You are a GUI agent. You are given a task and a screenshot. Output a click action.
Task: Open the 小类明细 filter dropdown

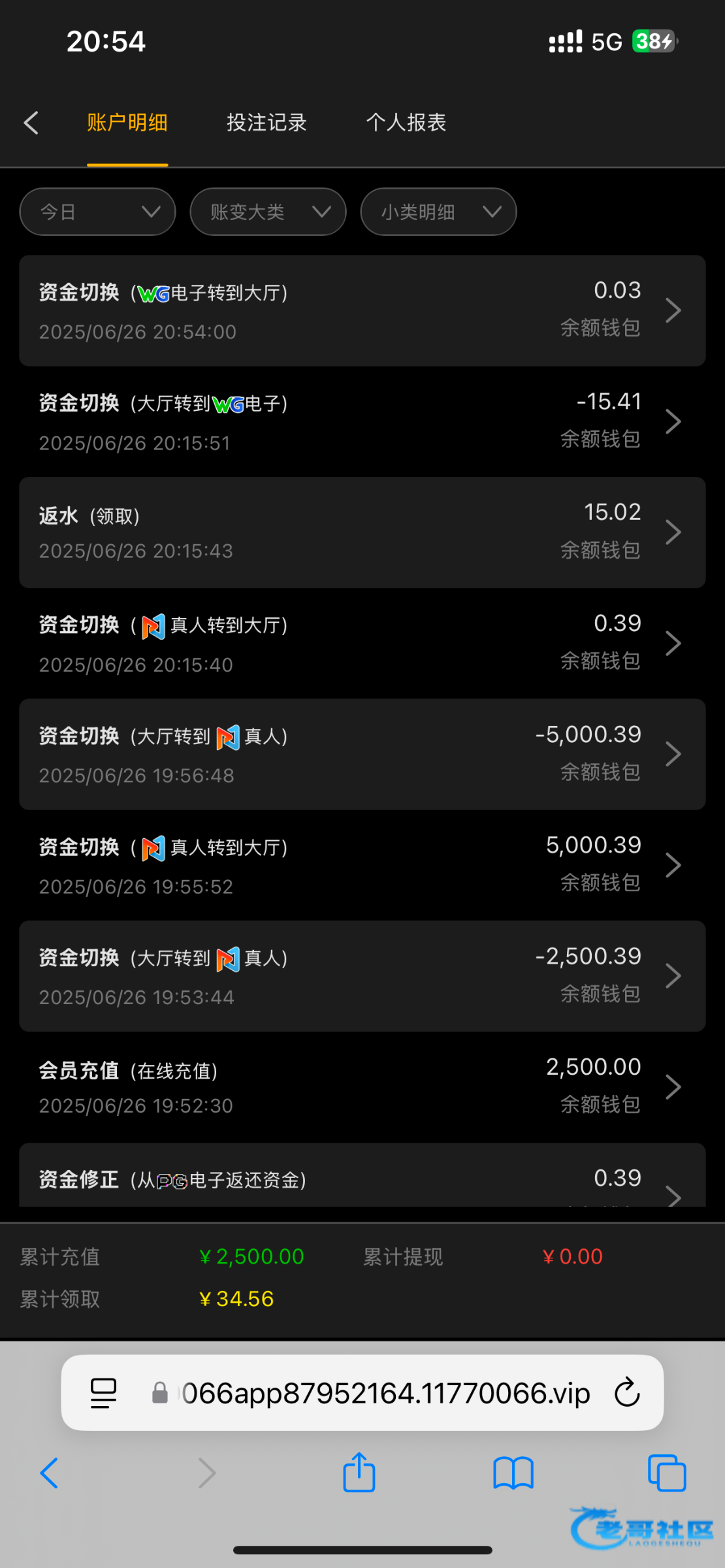pyautogui.click(x=438, y=212)
